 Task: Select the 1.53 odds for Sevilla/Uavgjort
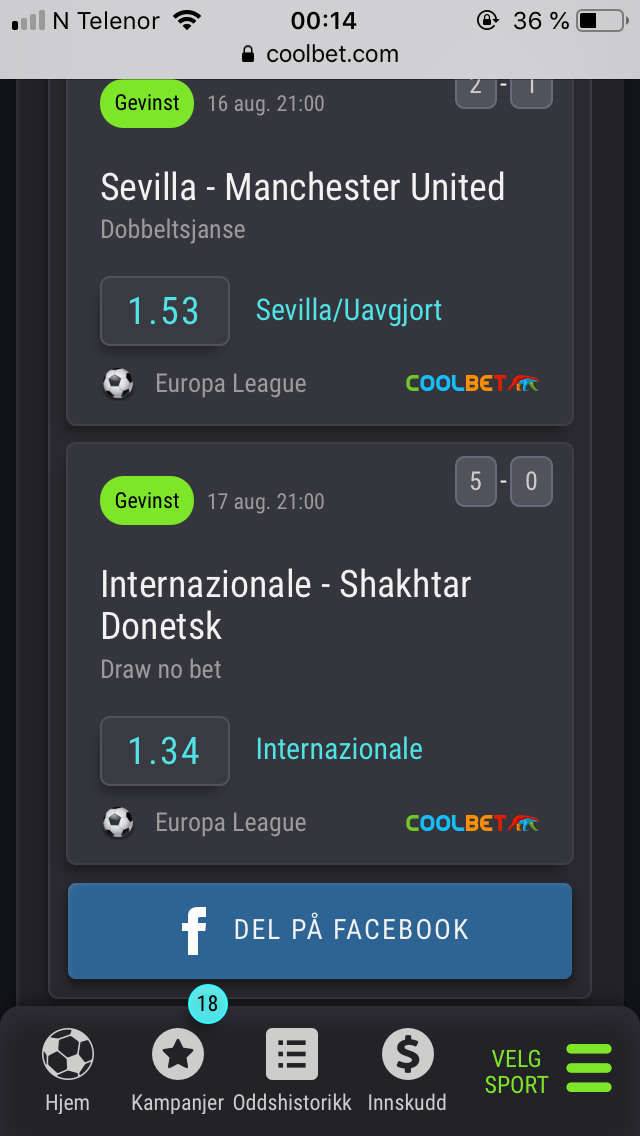165,311
